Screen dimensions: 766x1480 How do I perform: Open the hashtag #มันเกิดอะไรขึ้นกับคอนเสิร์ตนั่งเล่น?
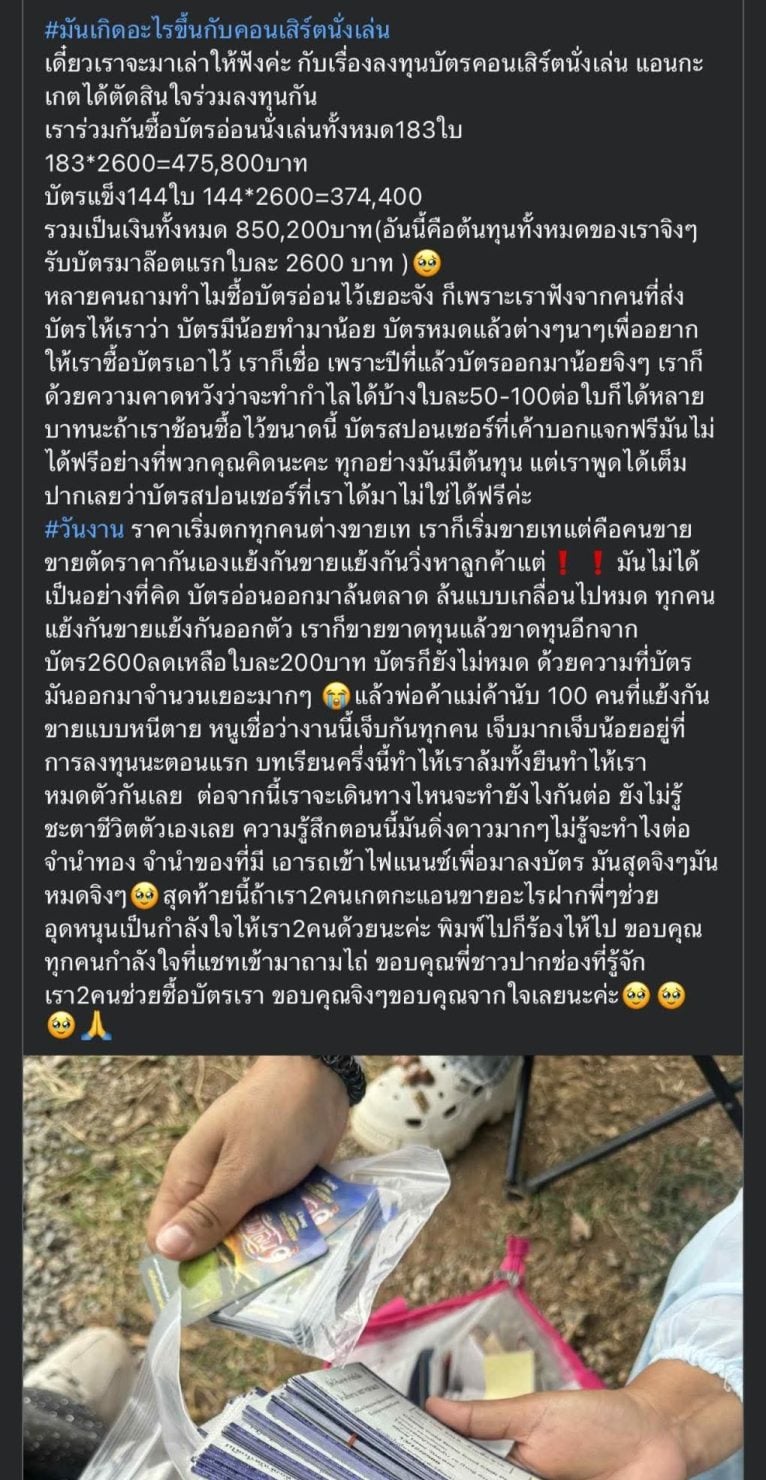point(217,30)
